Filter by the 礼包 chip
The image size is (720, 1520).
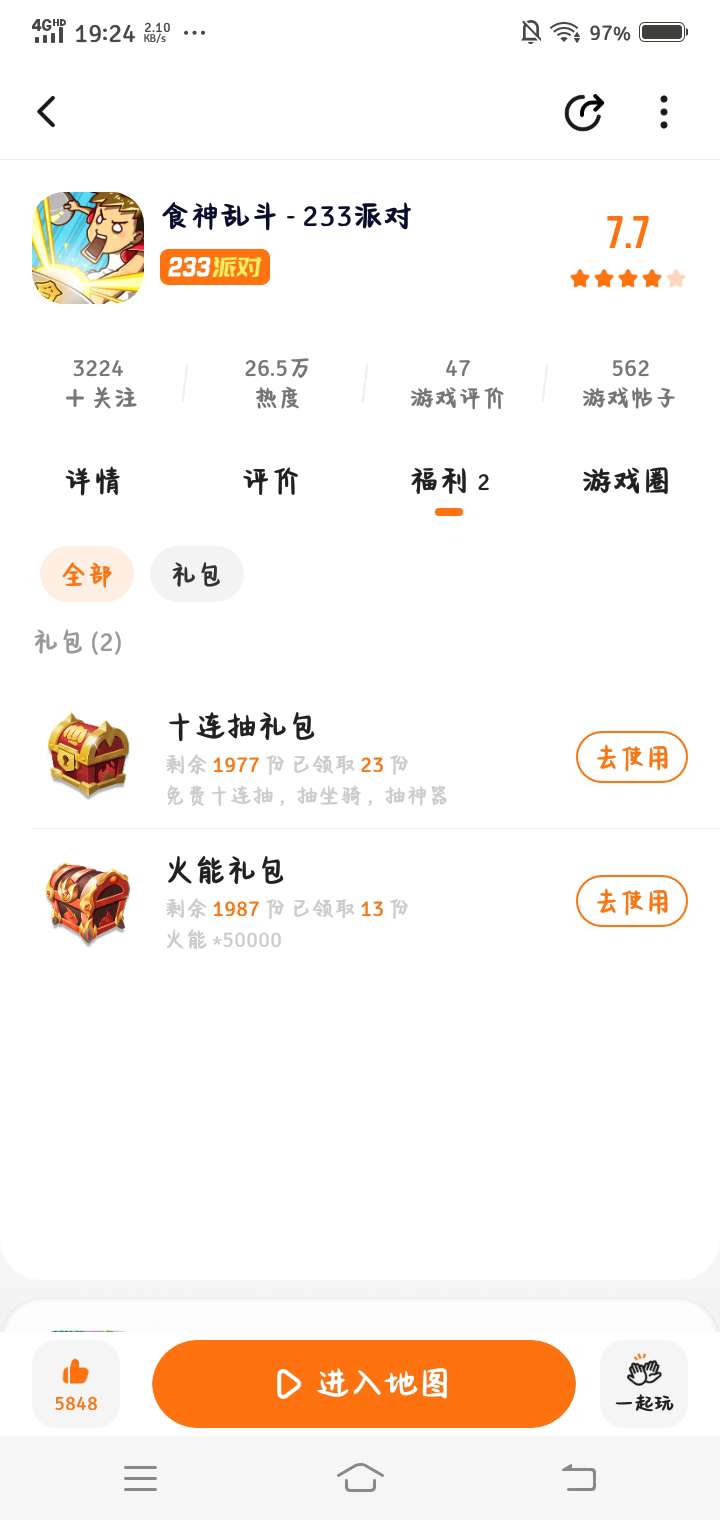196,575
